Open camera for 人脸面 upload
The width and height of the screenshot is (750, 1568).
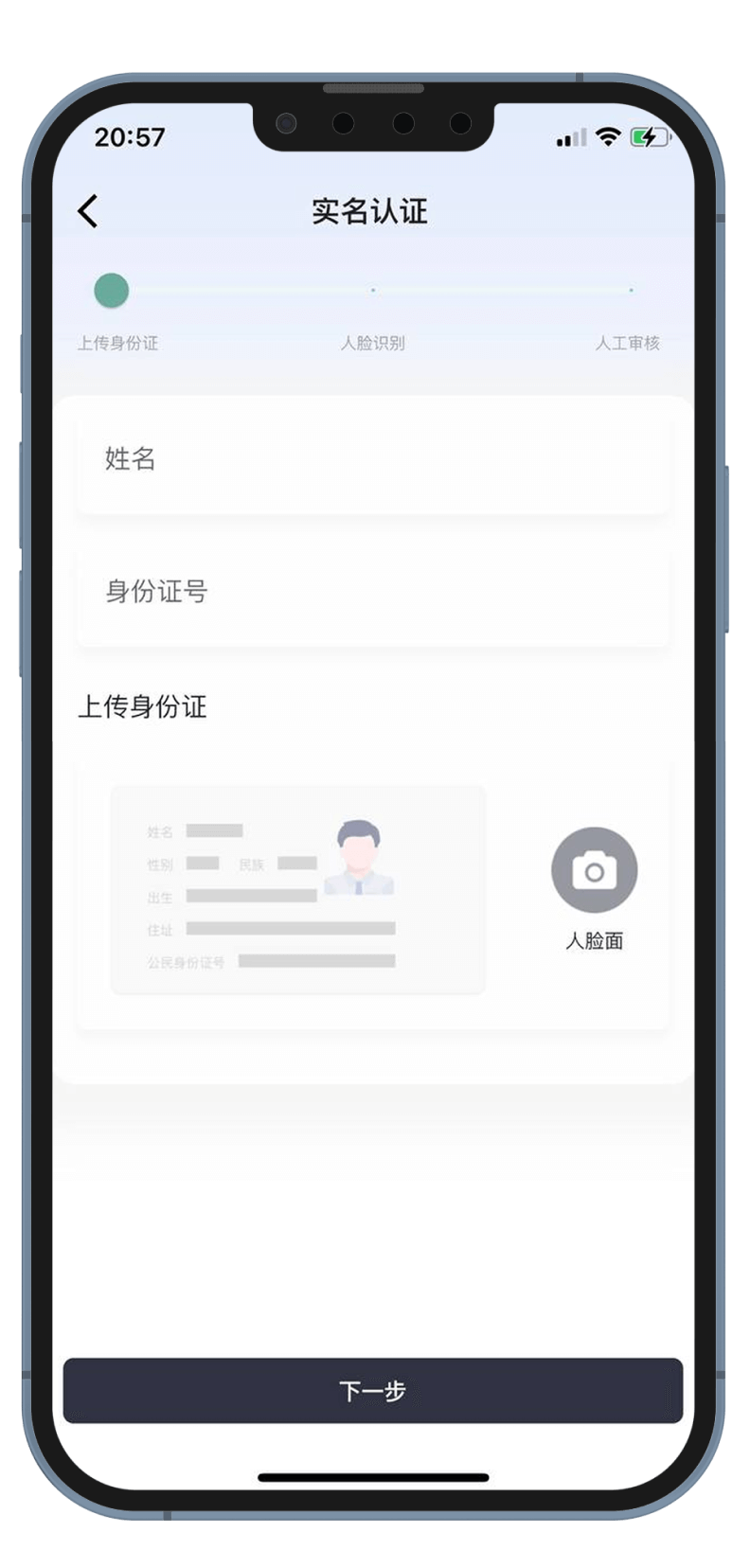pos(594,870)
